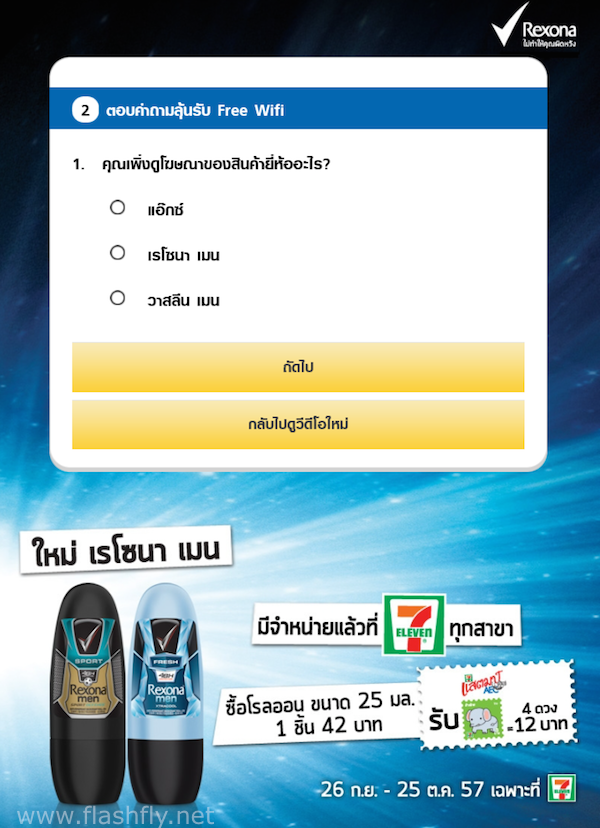
Task: Pick the วาสลีน เมน radio option
Action: click(x=118, y=298)
